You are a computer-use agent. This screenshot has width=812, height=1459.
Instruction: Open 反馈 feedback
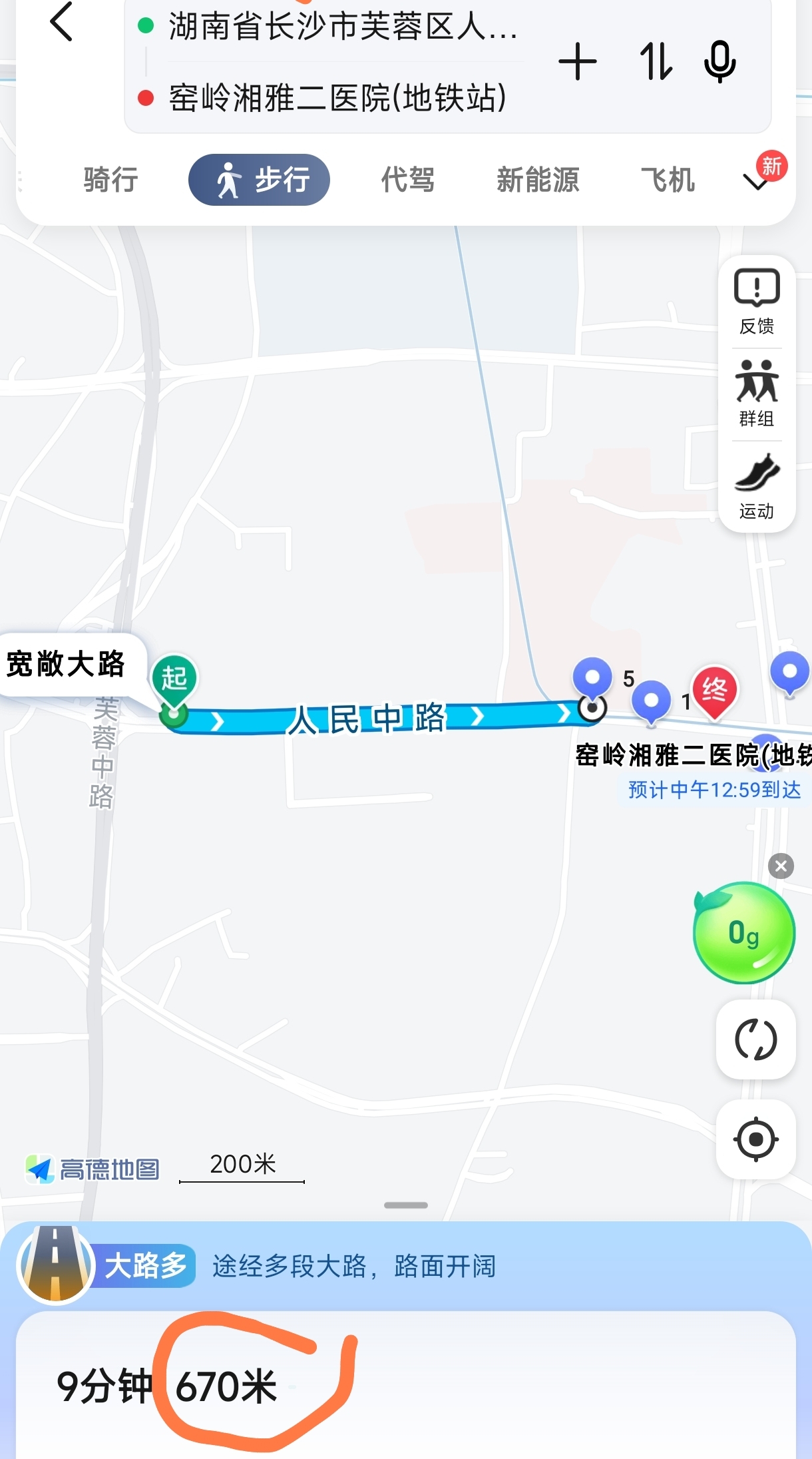tap(757, 302)
